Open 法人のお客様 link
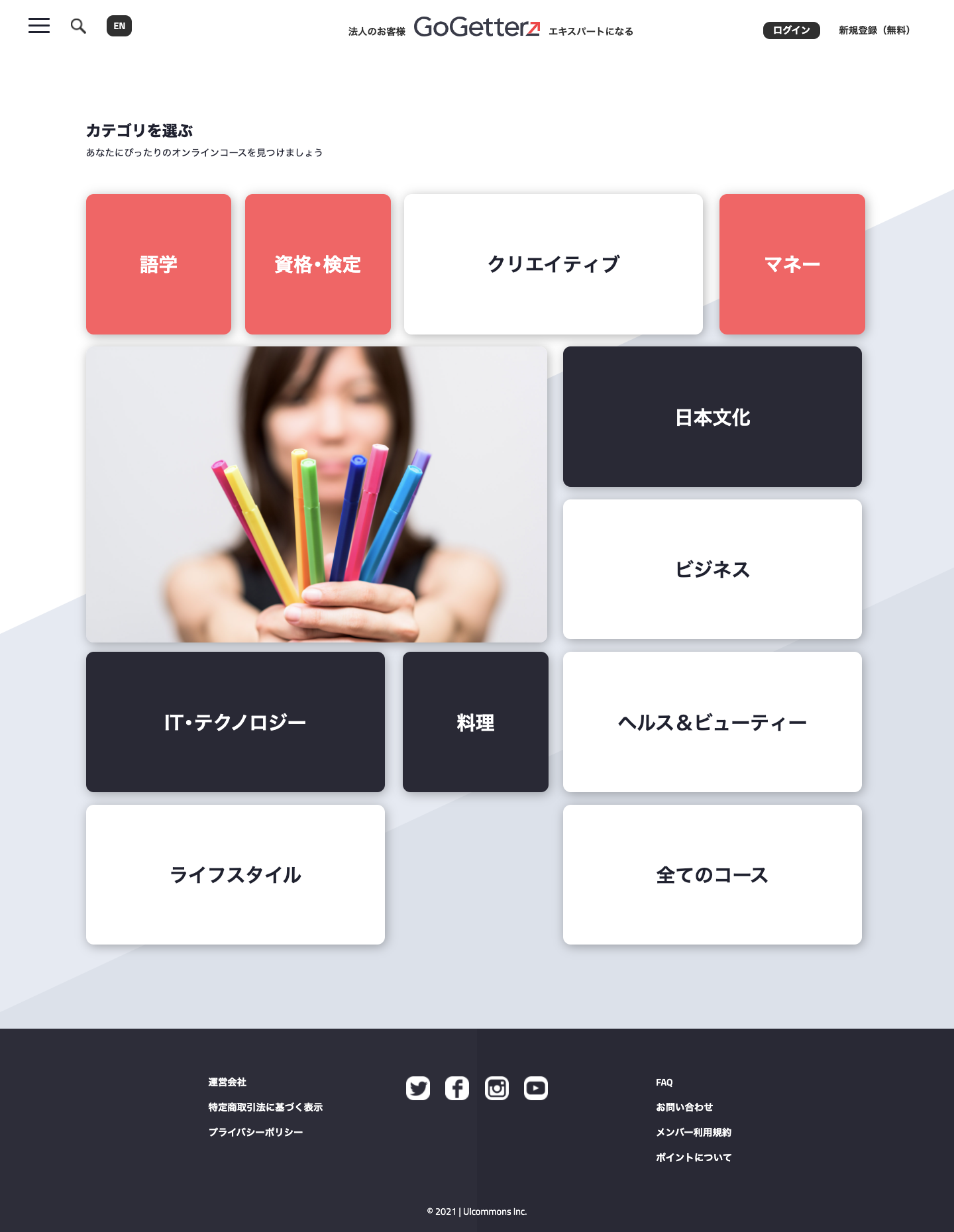Image resolution: width=954 pixels, height=1232 pixels. point(376,31)
